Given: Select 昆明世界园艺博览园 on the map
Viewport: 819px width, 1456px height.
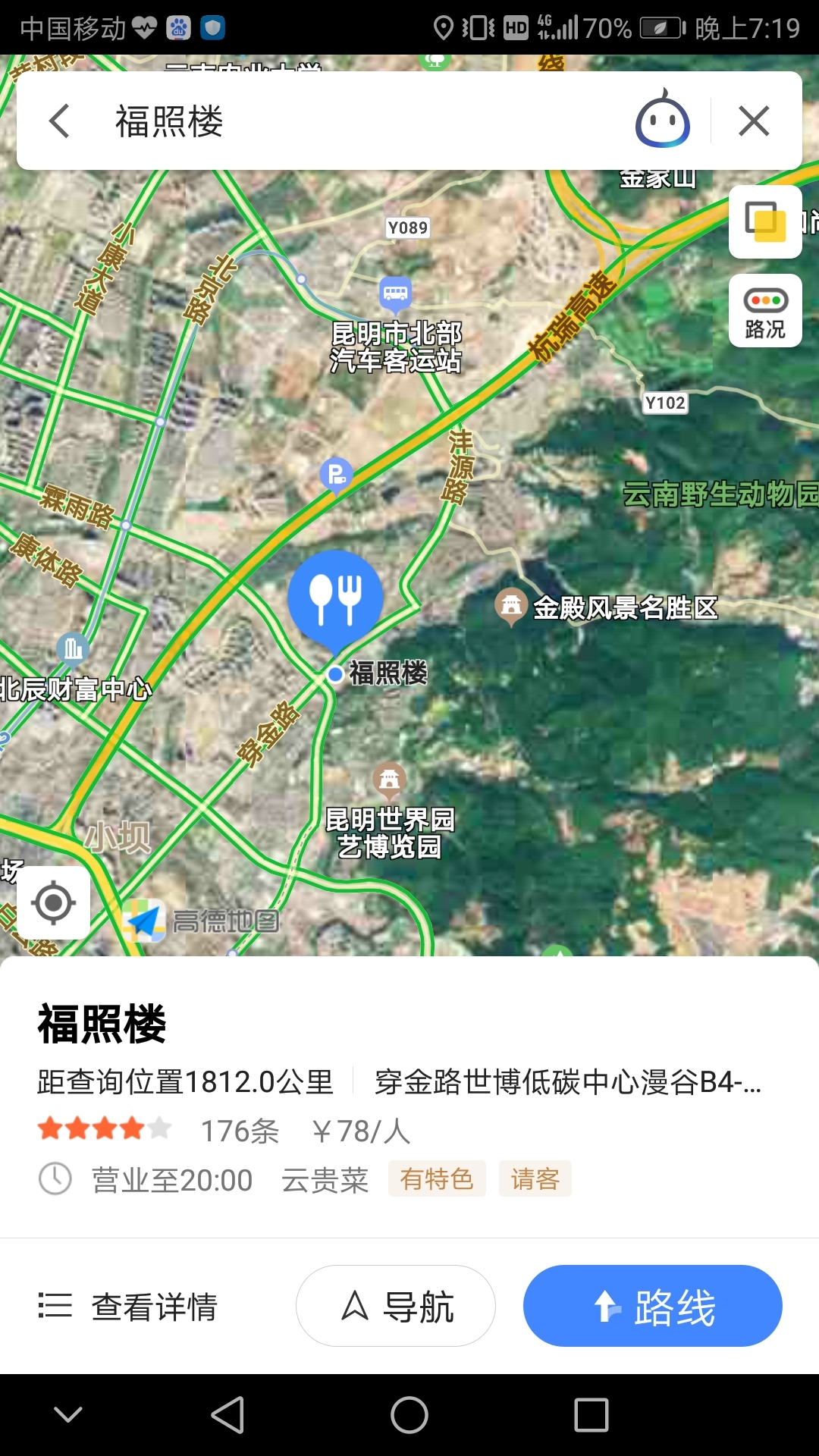Looking at the screenshot, I should (390, 779).
